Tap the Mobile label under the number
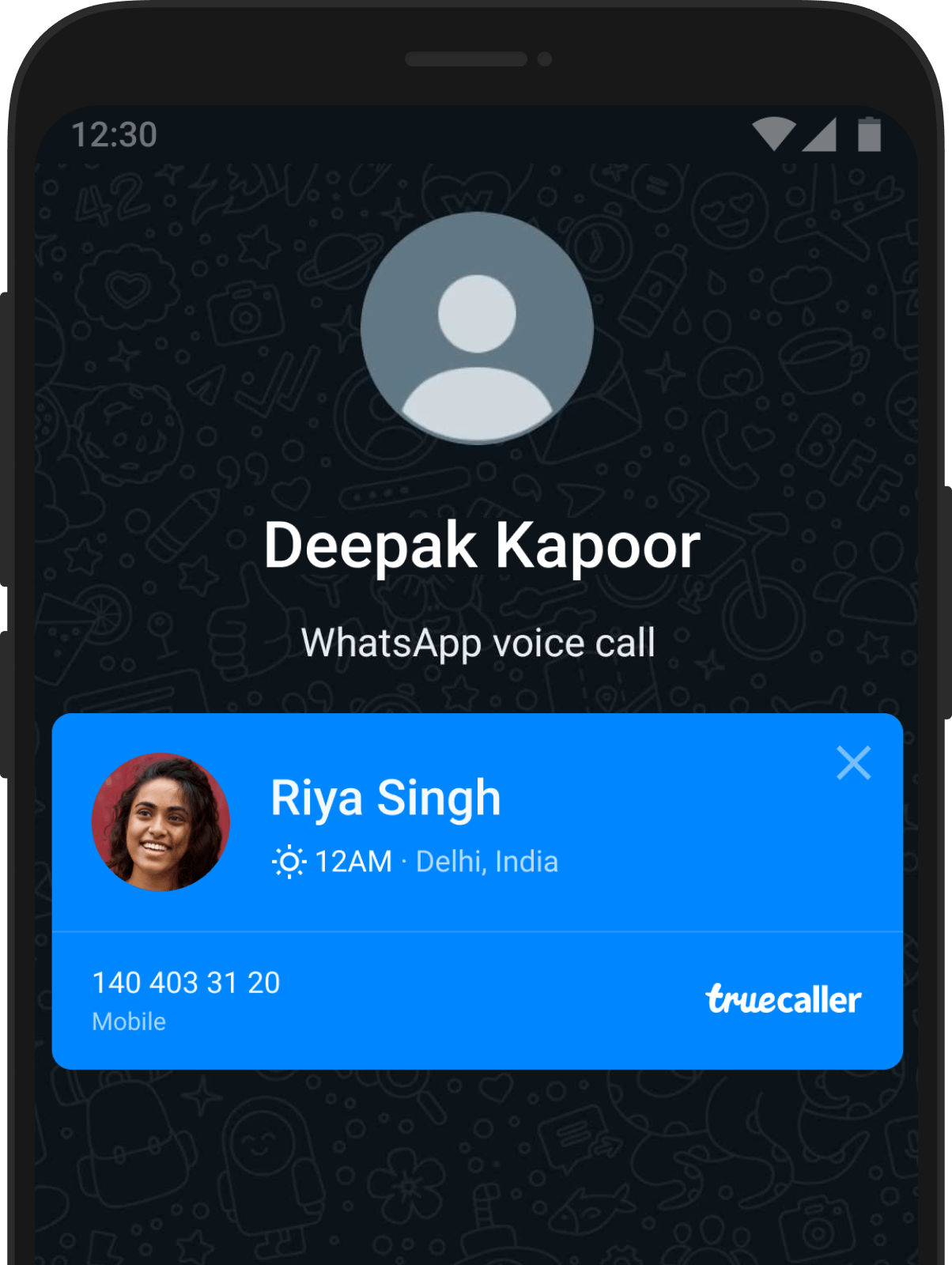 click(129, 1021)
